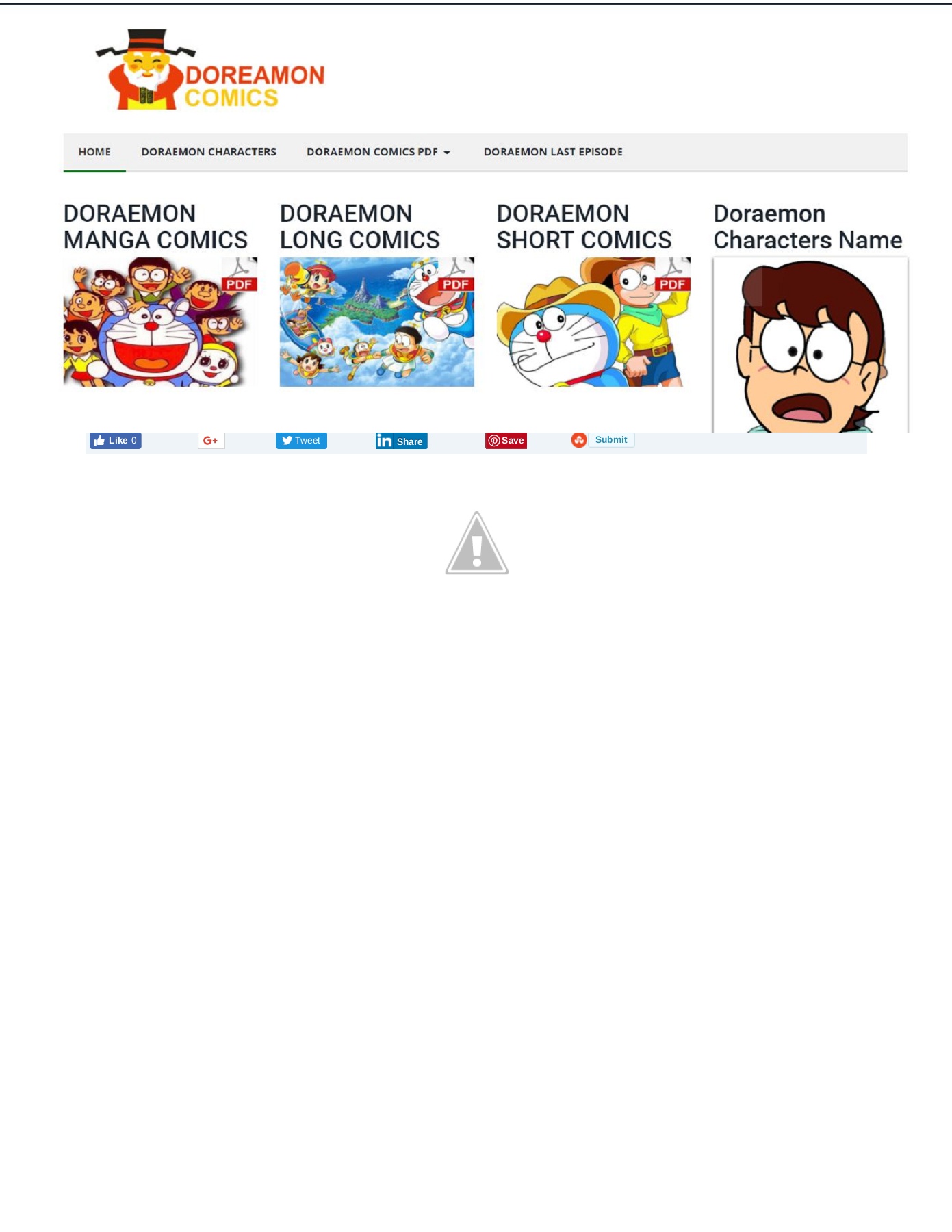Submit page to StumbleUpon
The height and width of the screenshot is (1232, 952).
(603, 440)
